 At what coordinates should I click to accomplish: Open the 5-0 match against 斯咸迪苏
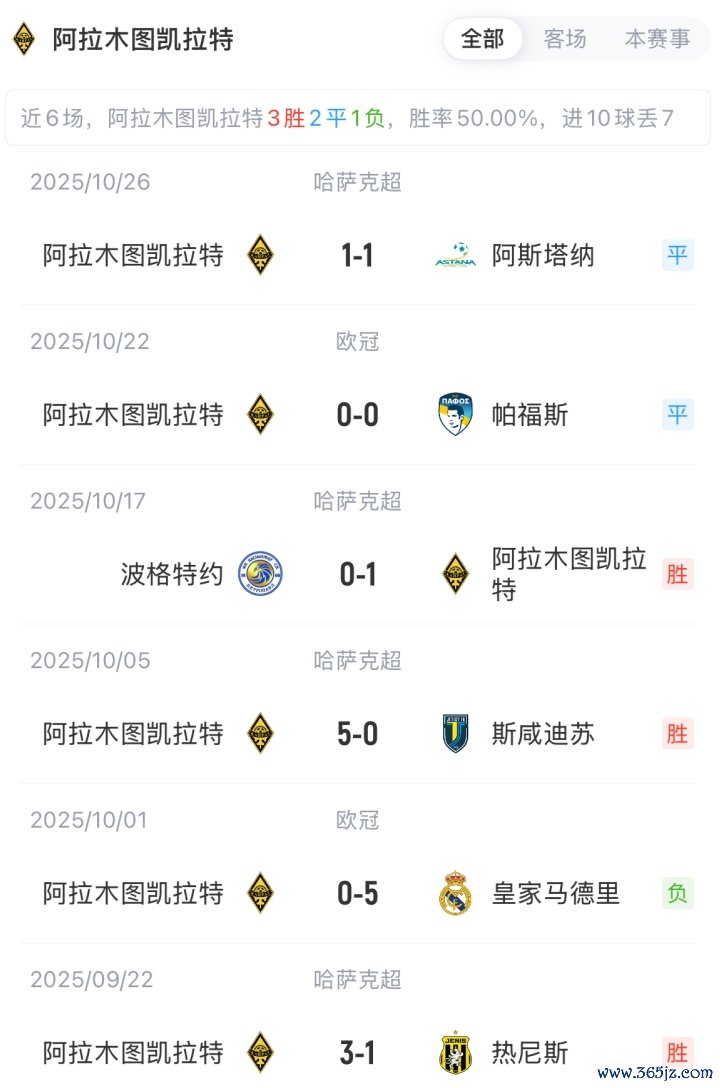[x=358, y=734]
